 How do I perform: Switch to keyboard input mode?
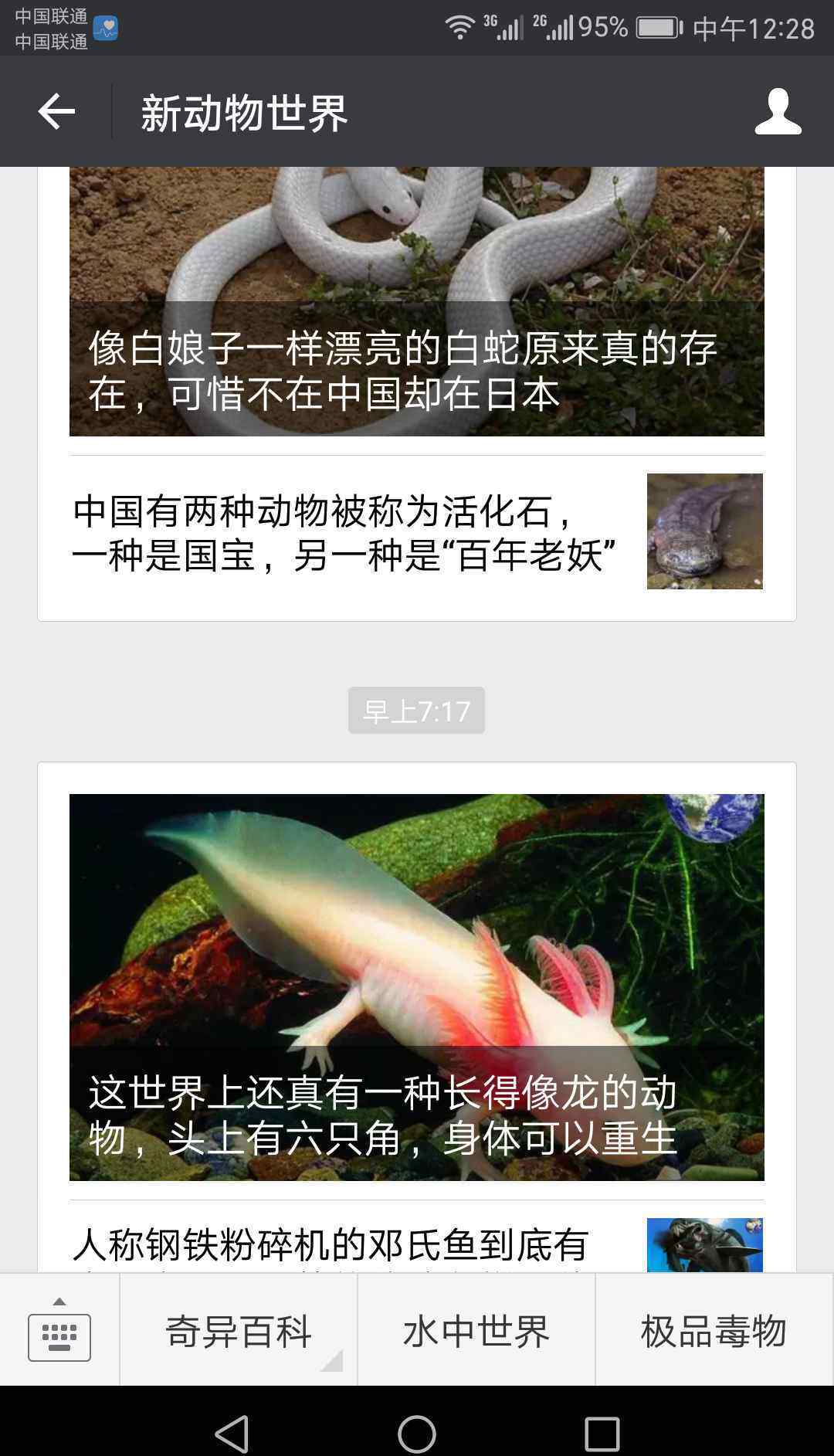59,1330
